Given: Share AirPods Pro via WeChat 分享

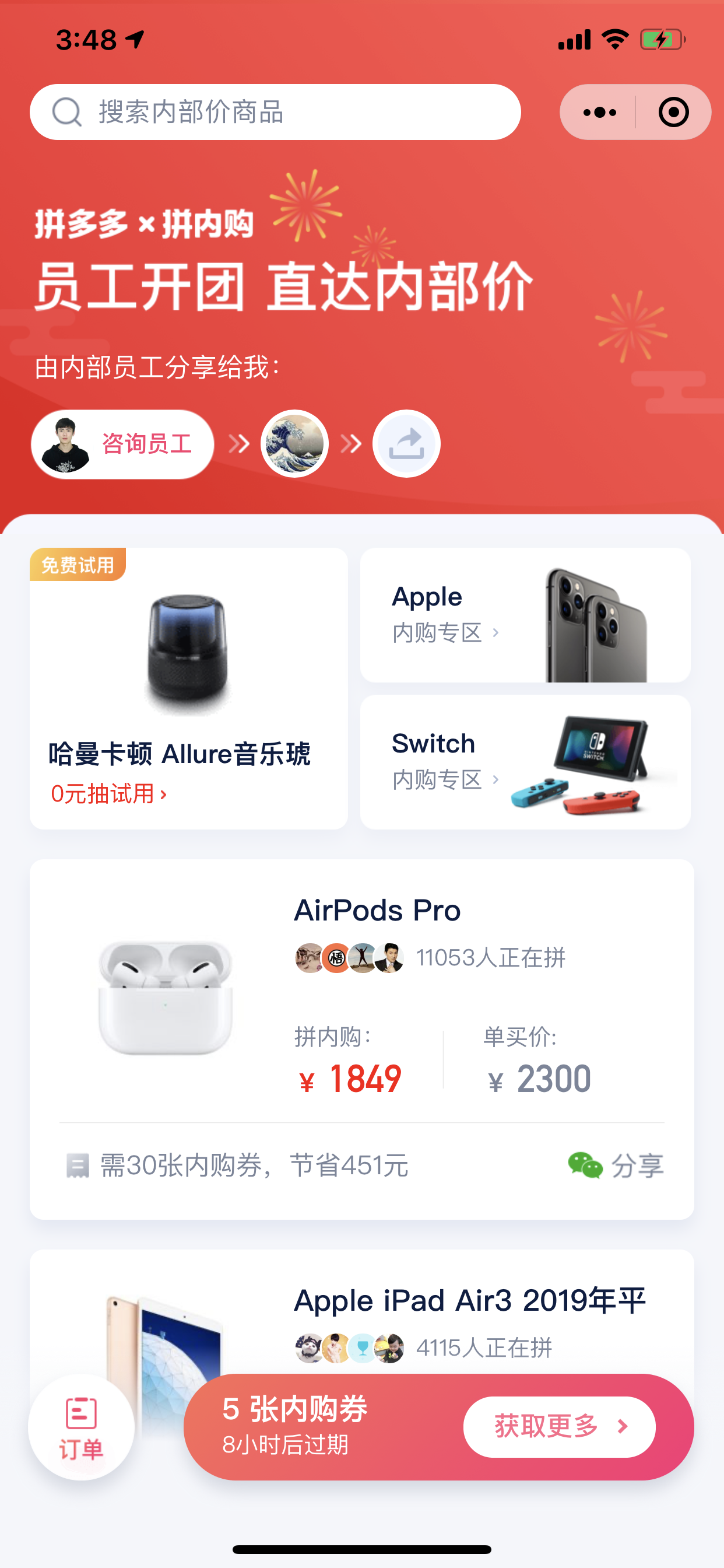Looking at the screenshot, I should (616, 1165).
